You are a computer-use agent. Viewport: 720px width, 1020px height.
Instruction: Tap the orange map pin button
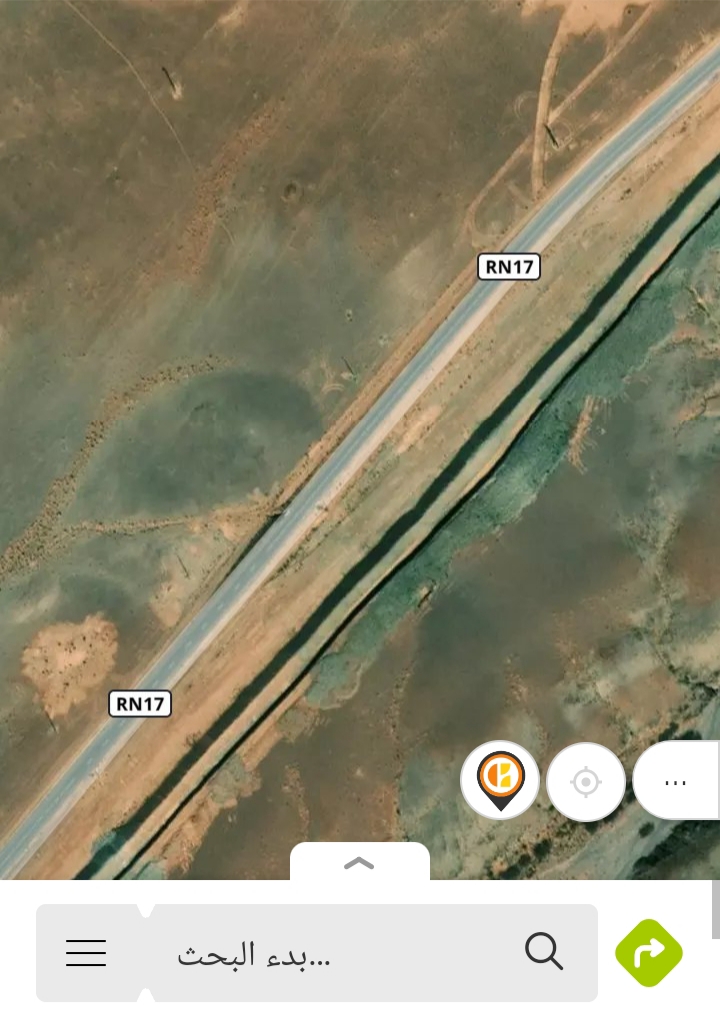(499, 780)
